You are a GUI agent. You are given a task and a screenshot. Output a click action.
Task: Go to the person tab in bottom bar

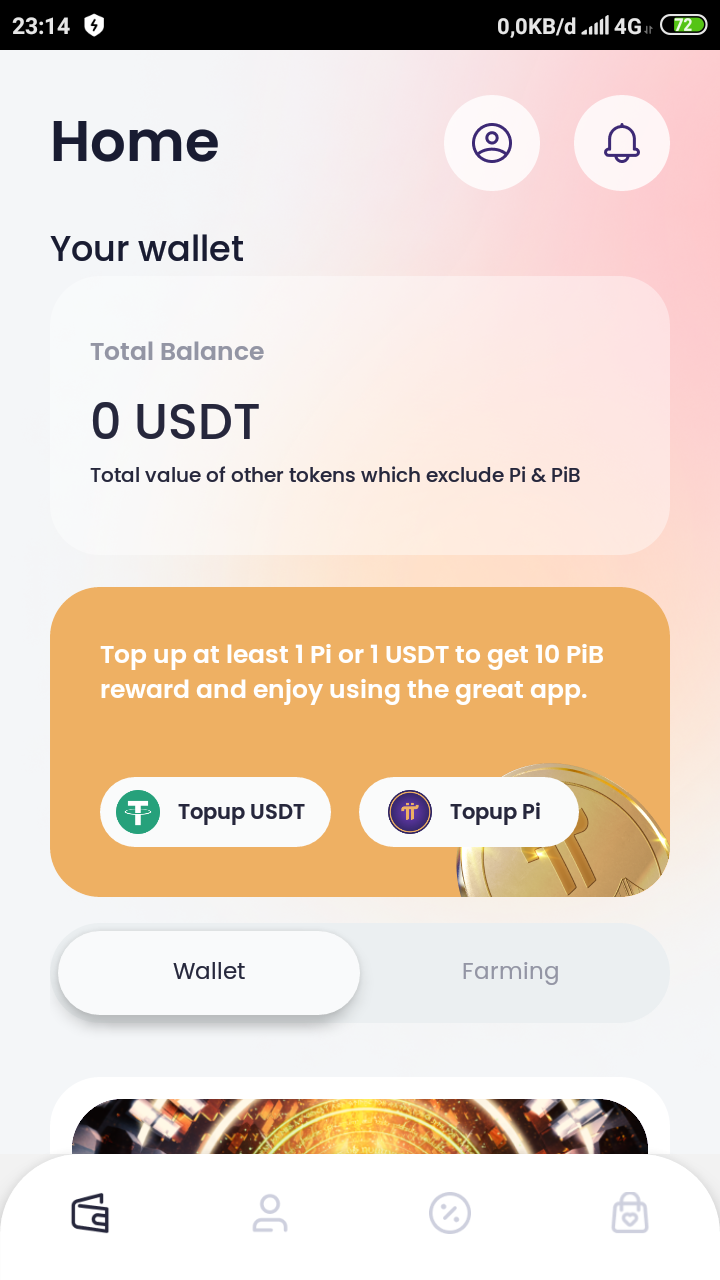(270, 1214)
